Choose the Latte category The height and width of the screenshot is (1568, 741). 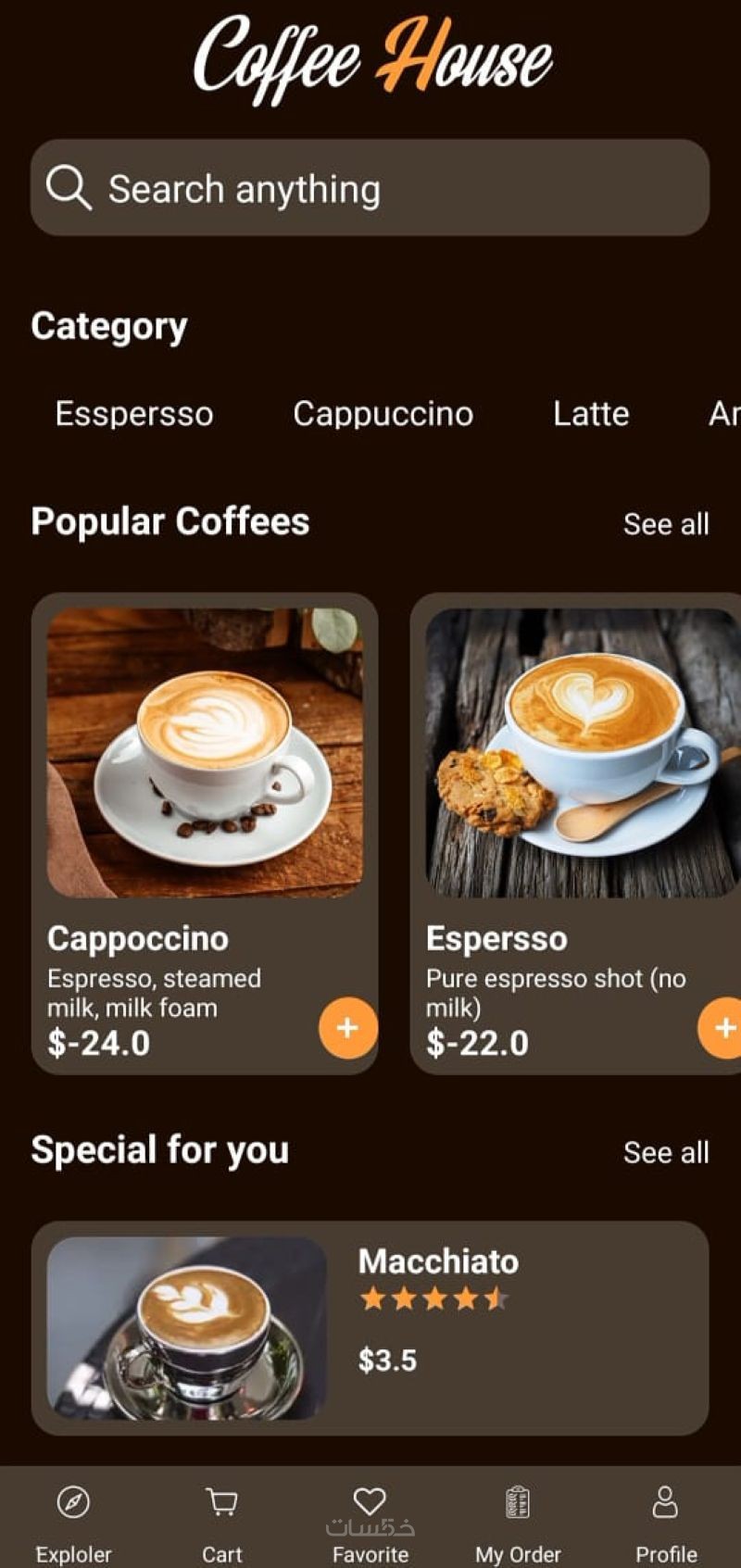click(591, 413)
